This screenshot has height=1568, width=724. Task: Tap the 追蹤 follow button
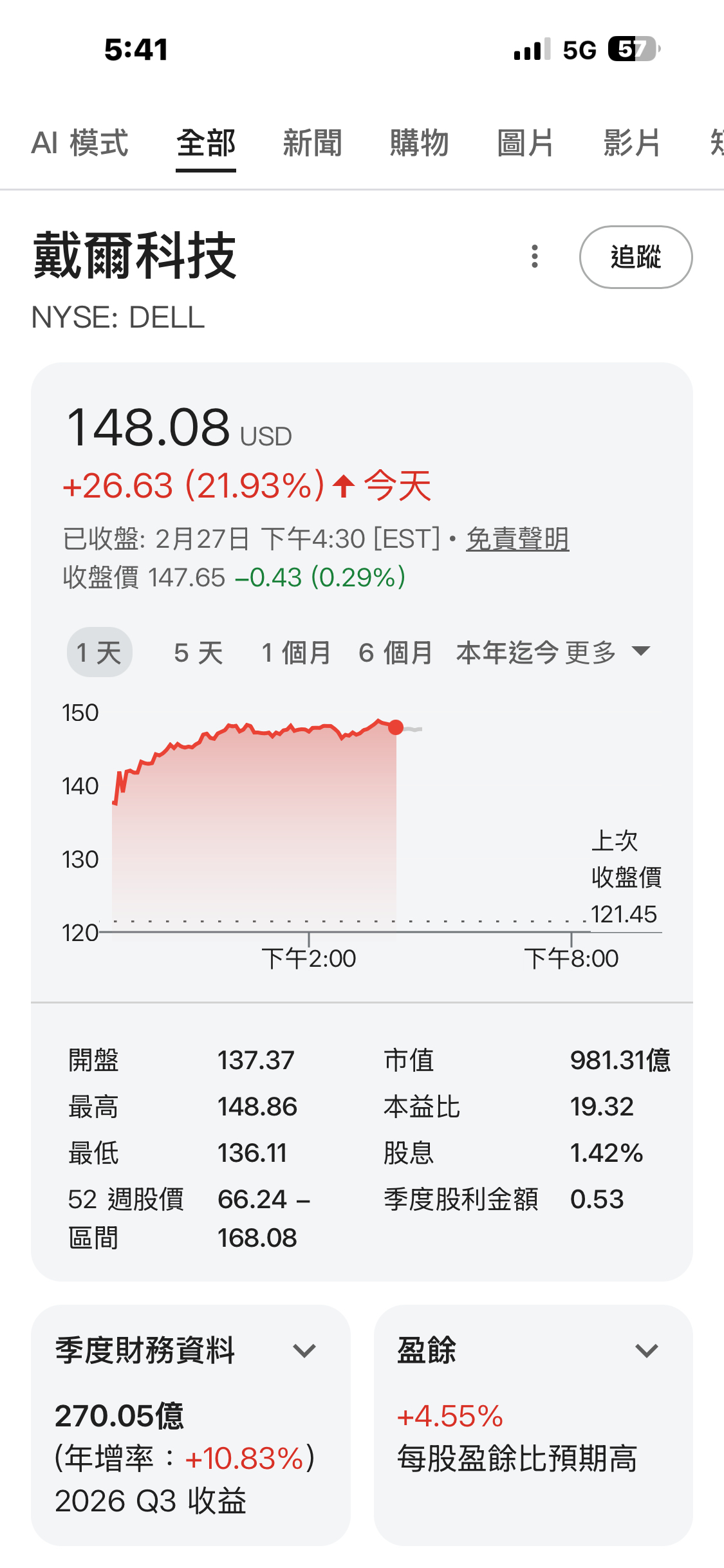pos(636,256)
